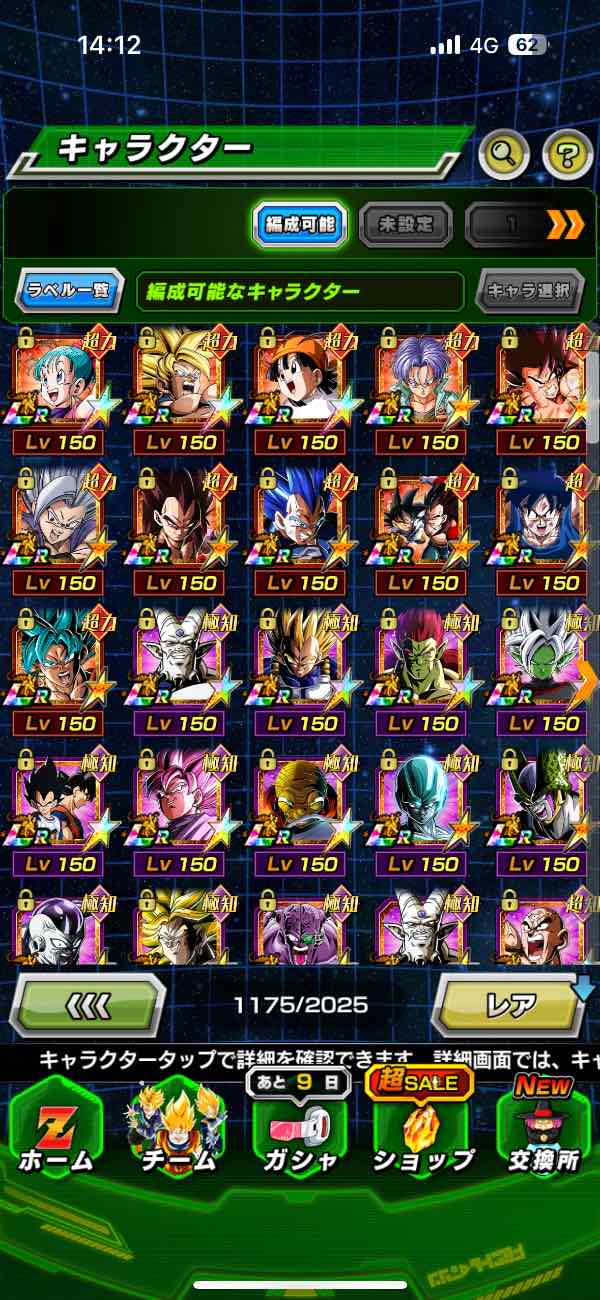Select the 編成可能 filter tab
The height and width of the screenshot is (1300, 600).
click(x=300, y=225)
